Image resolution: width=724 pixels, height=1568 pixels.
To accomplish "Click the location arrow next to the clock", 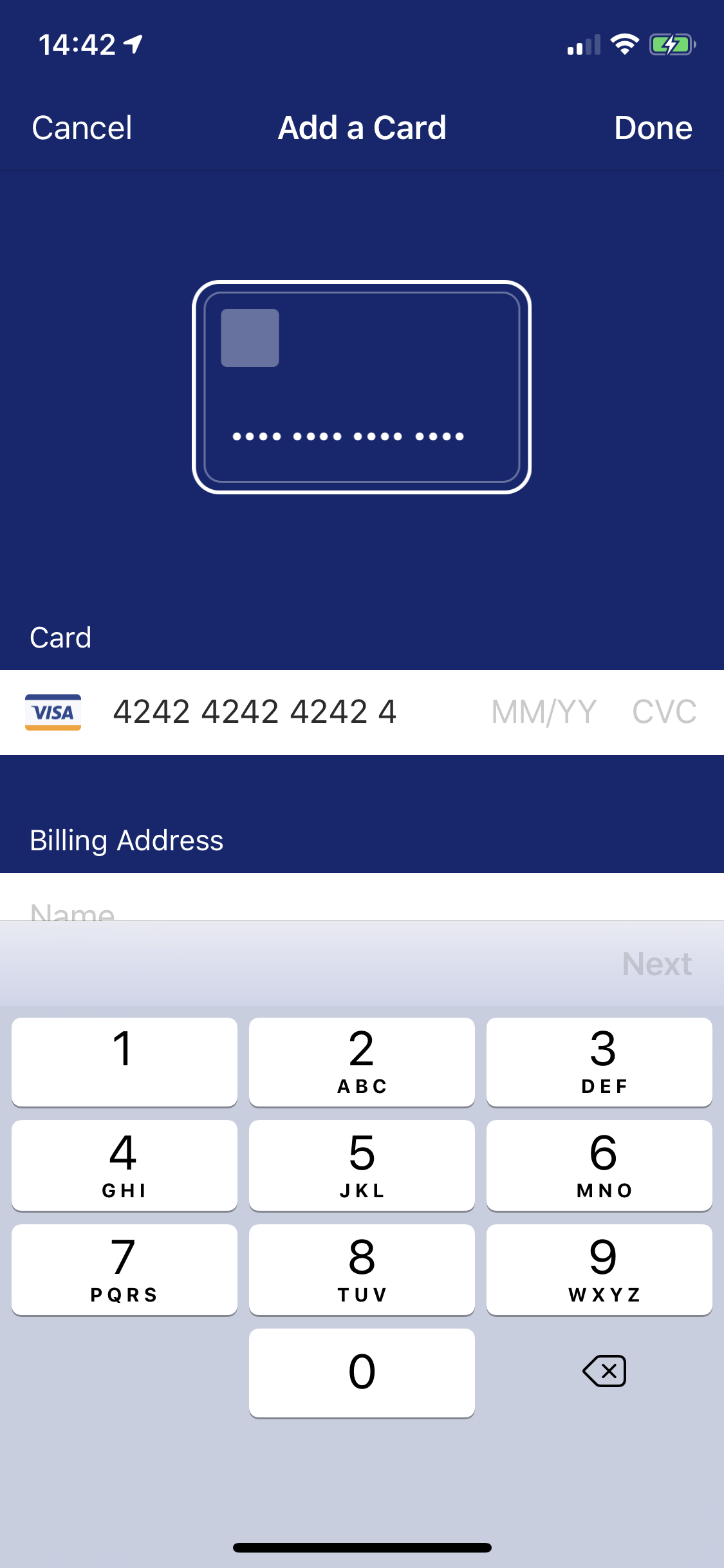I will click(132, 44).
